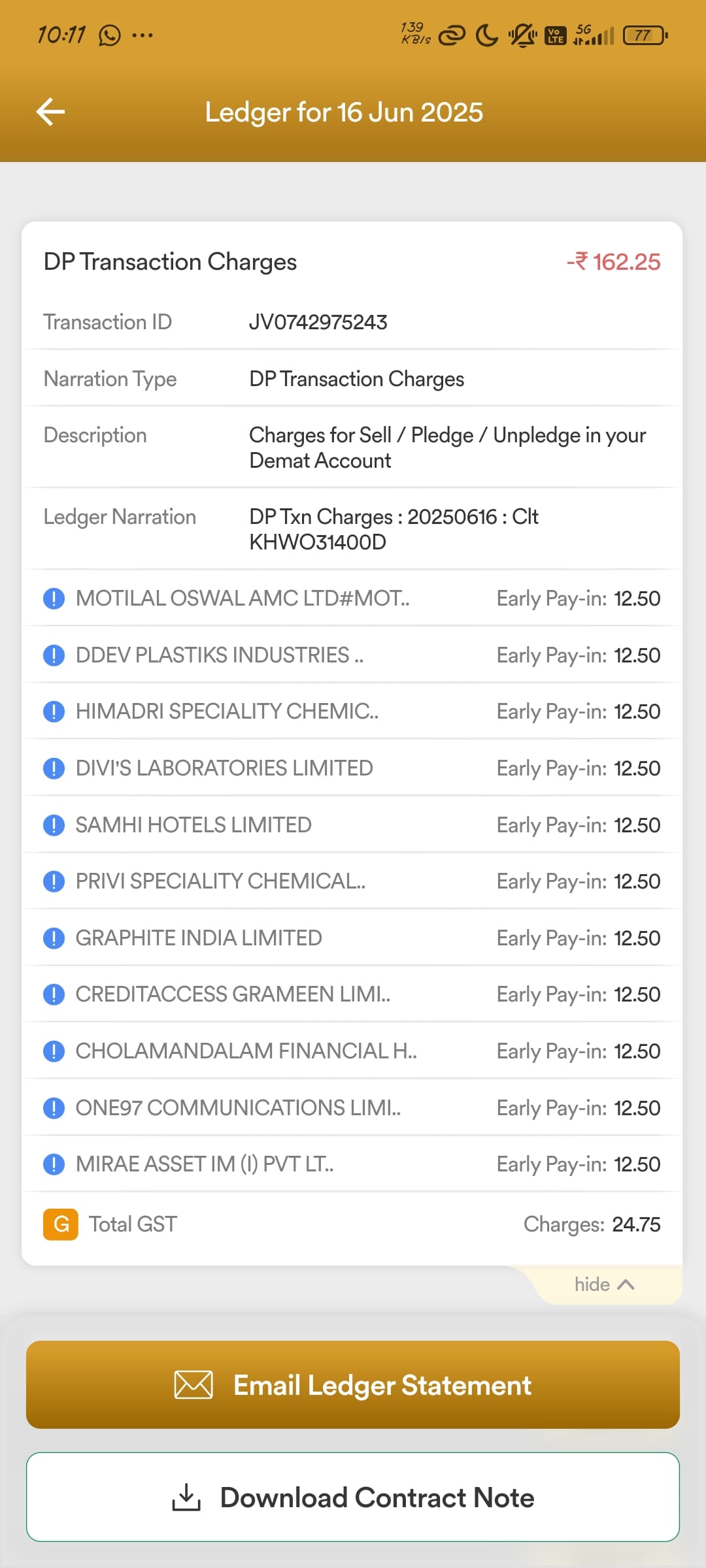Email the ledger statement

(353, 1384)
